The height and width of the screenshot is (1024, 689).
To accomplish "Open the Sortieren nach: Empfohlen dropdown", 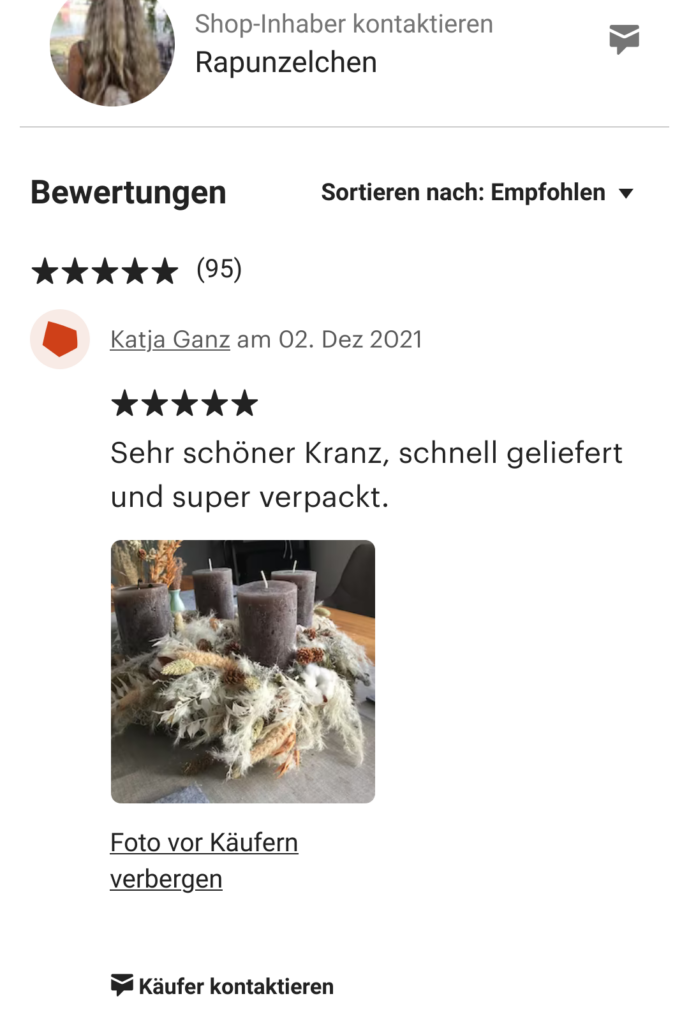I will [x=477, y=193].
